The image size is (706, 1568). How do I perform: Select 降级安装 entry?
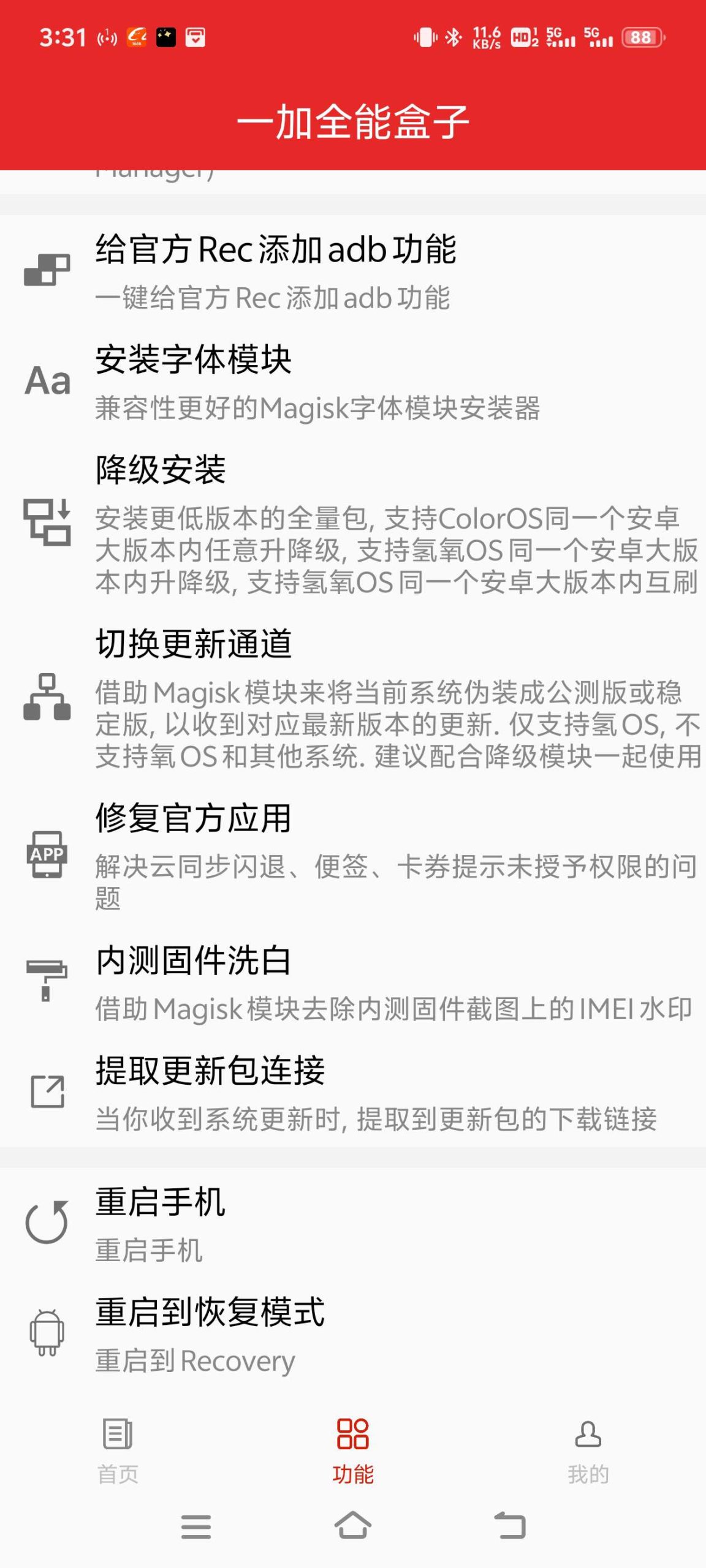(x=353, y=522)
